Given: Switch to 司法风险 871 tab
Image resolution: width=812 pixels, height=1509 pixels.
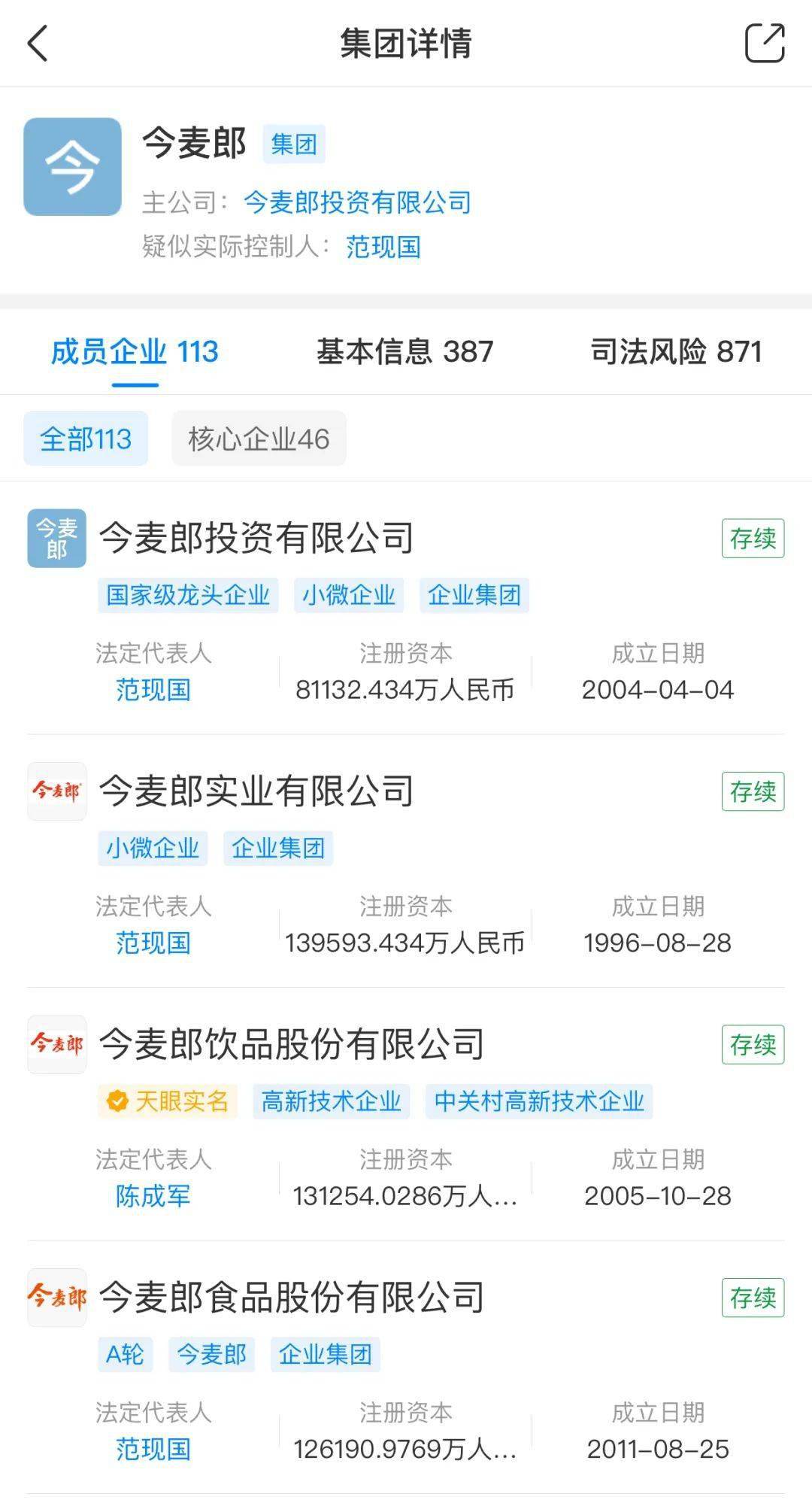Looking at the screenshot, I should click(x=676, y=352).
